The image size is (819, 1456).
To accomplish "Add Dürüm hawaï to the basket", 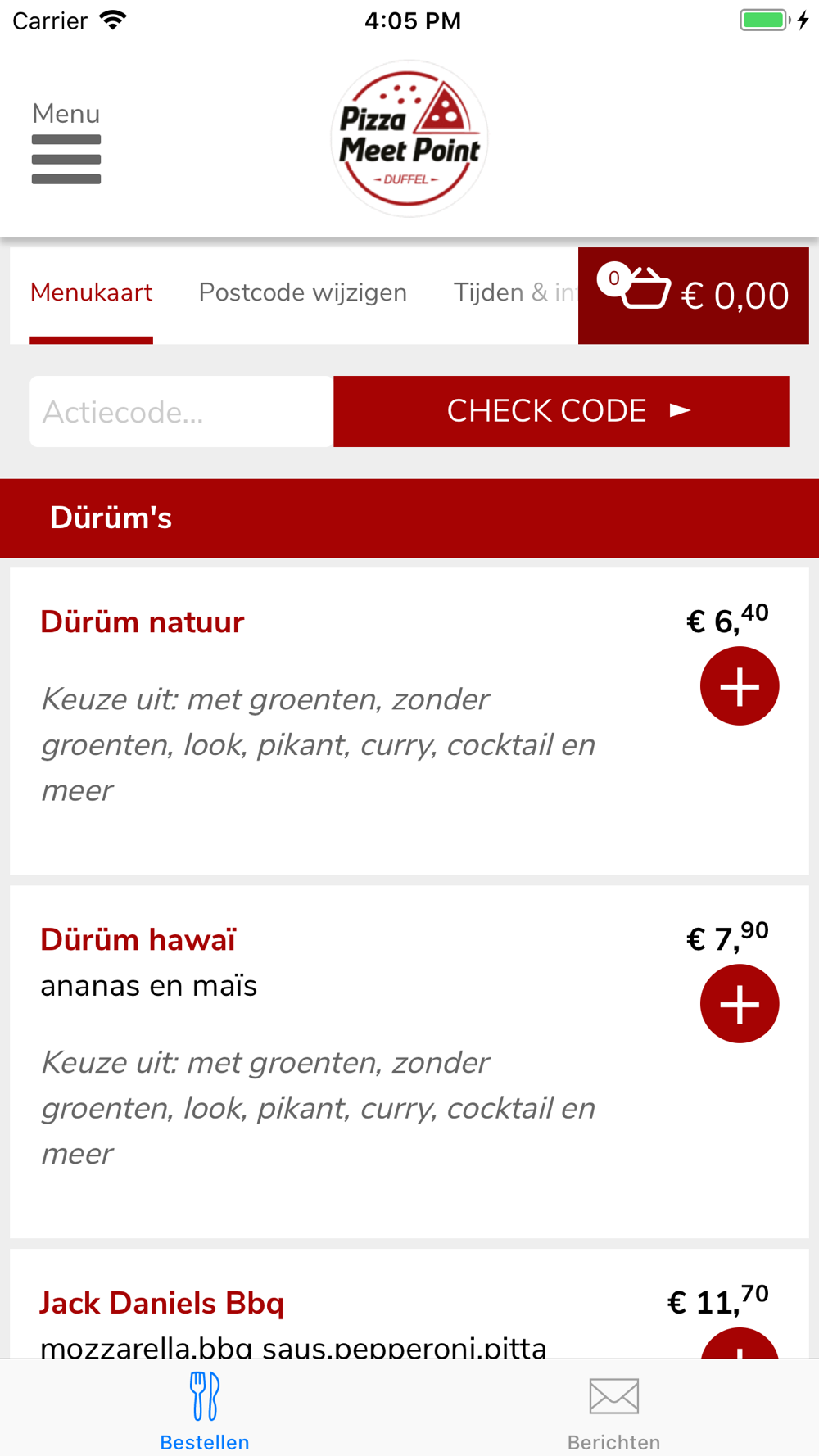I will (x=740, y=1004).
